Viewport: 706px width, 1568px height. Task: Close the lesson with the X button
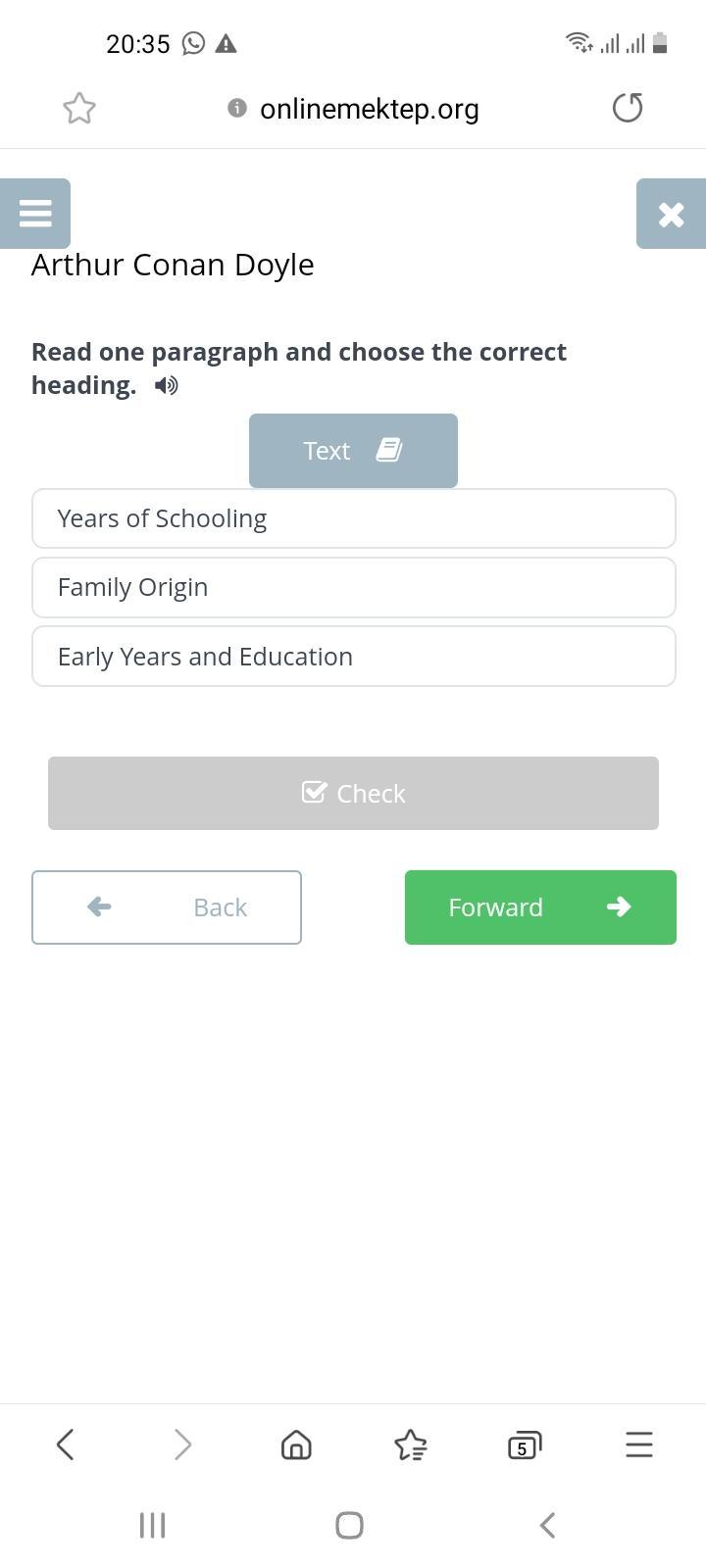coord(671,214)
